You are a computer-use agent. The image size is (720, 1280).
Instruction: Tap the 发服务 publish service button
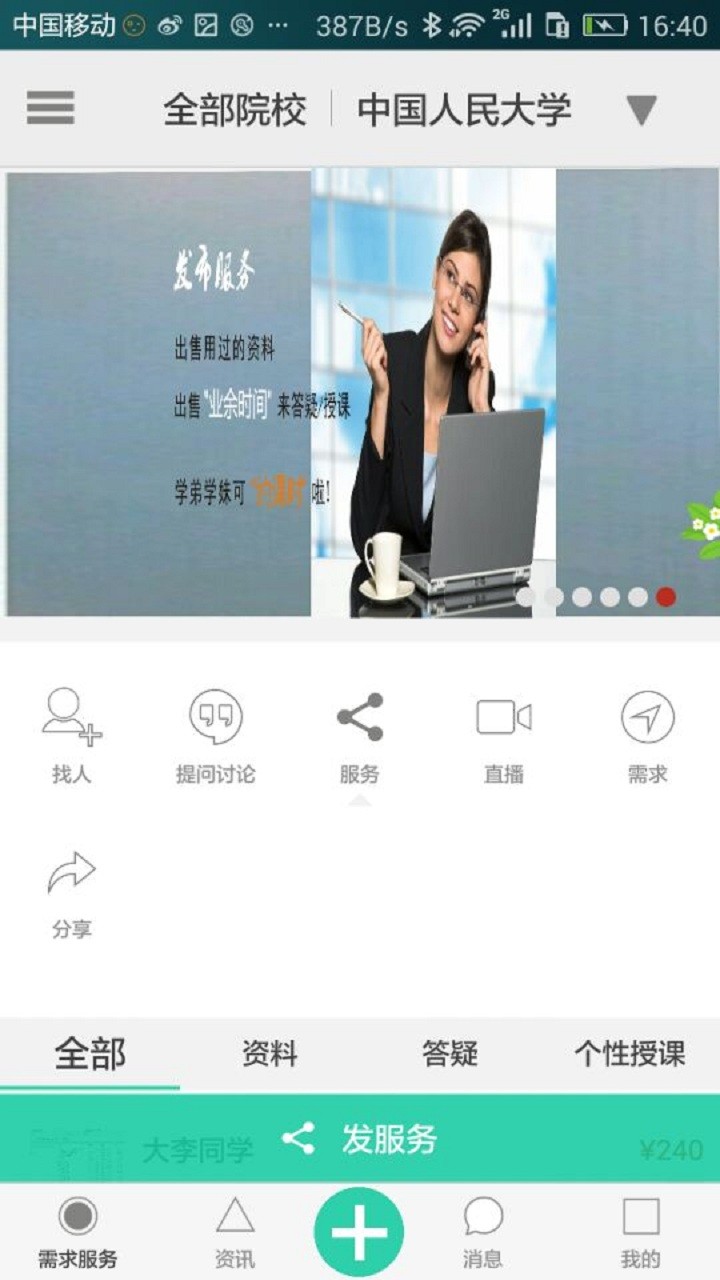point(360,1138)
